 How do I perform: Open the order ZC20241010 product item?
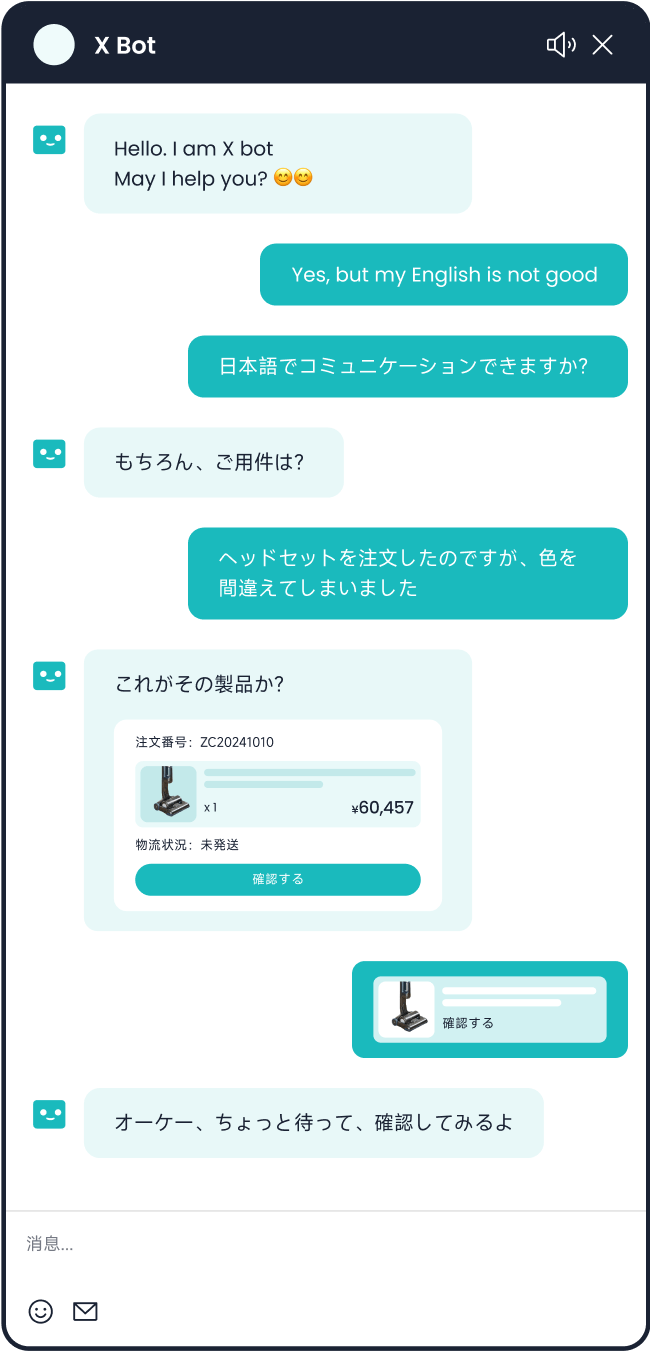pos(277,794)
